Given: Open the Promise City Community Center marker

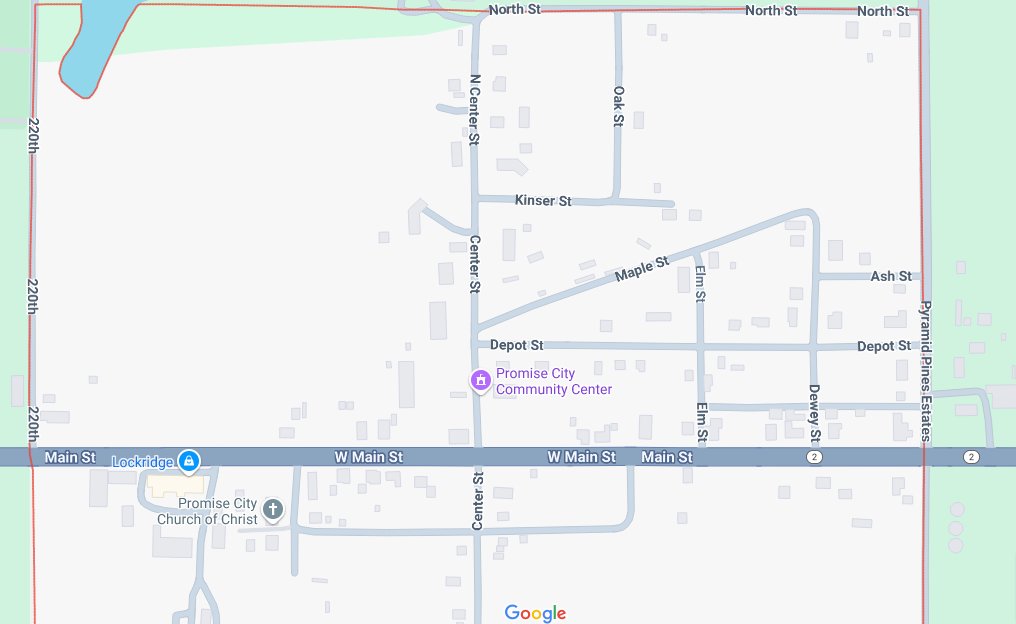Looking at the screenshot, I should (480, 380).
